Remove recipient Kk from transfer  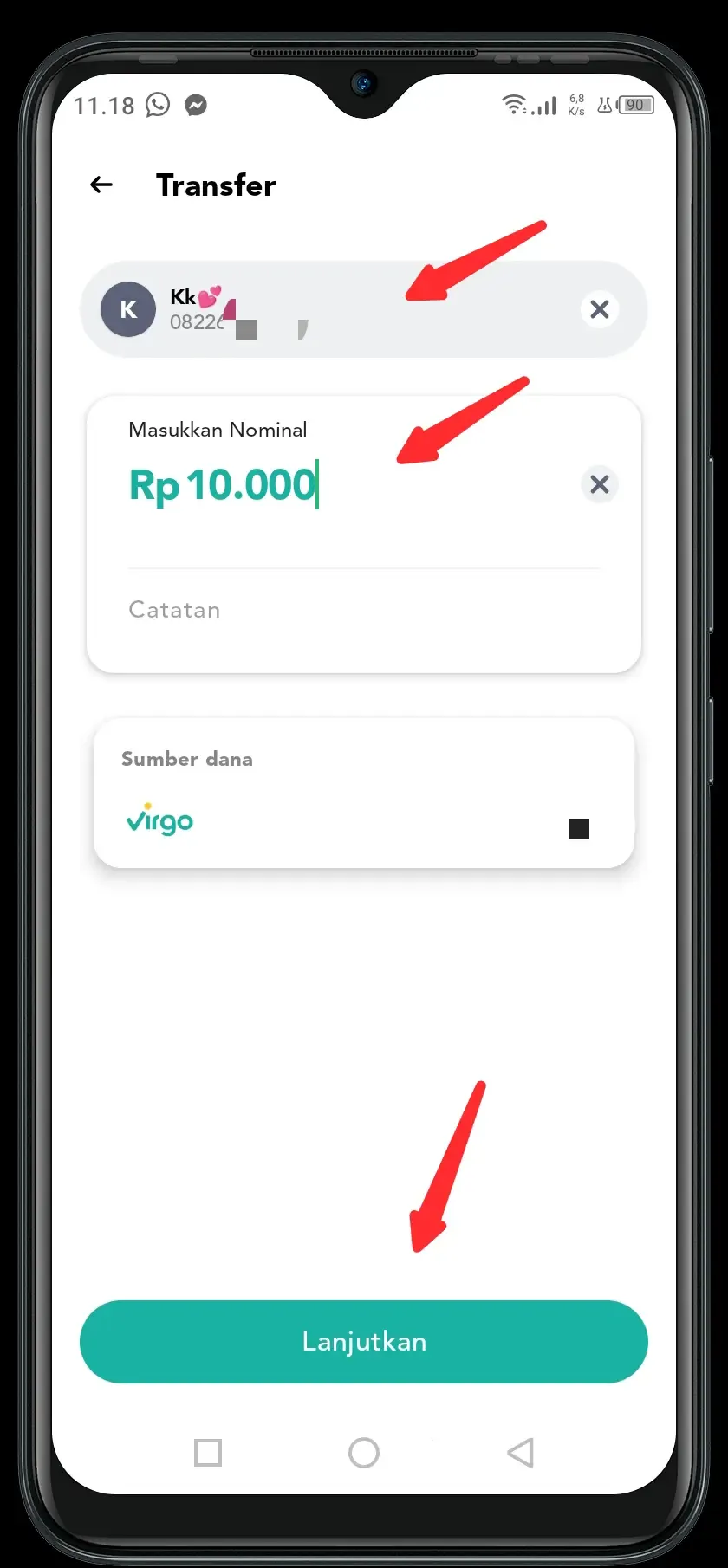point(599,309)
